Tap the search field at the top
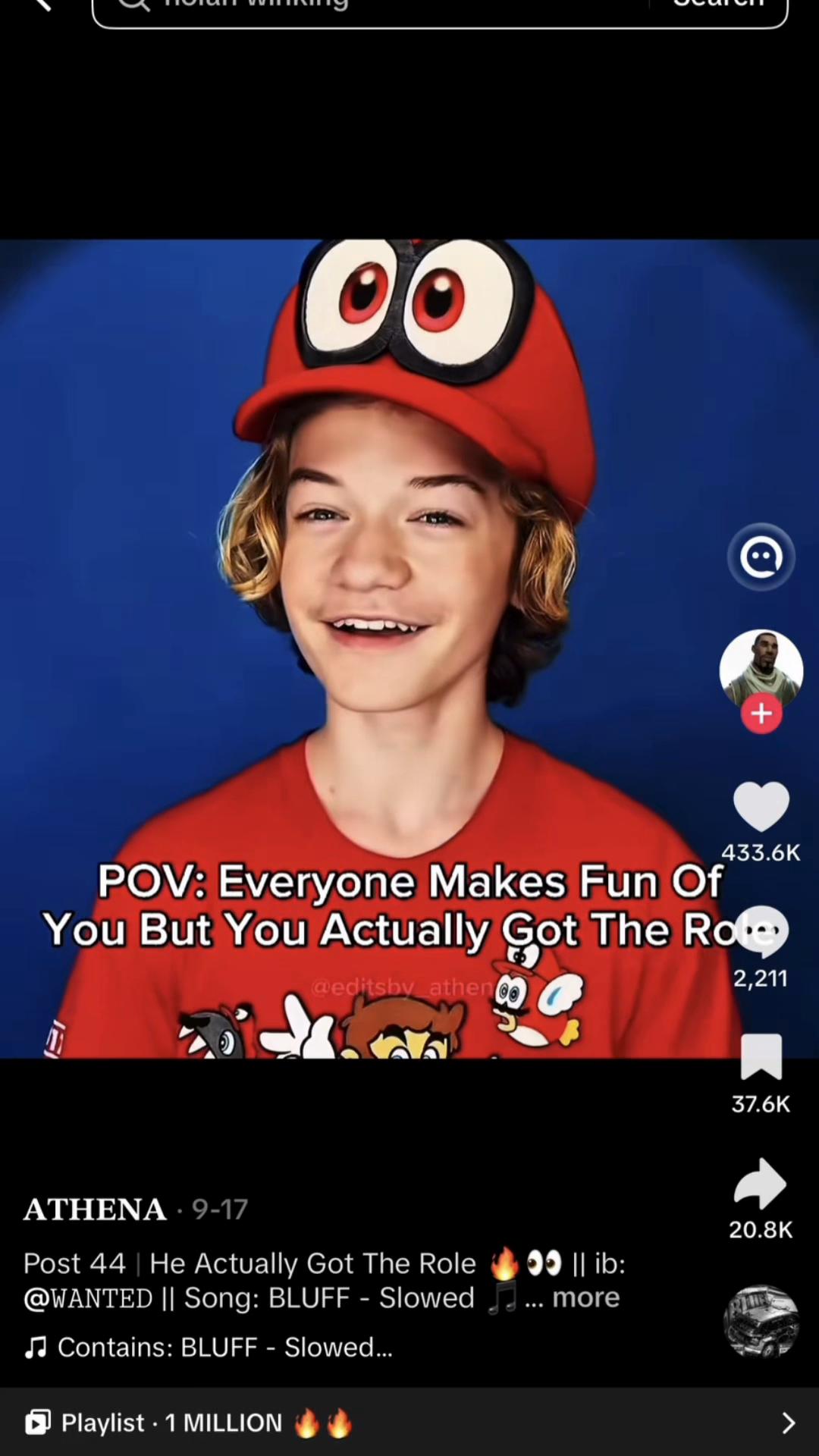Screen dimensions: 819x1456 coord(372,8)
